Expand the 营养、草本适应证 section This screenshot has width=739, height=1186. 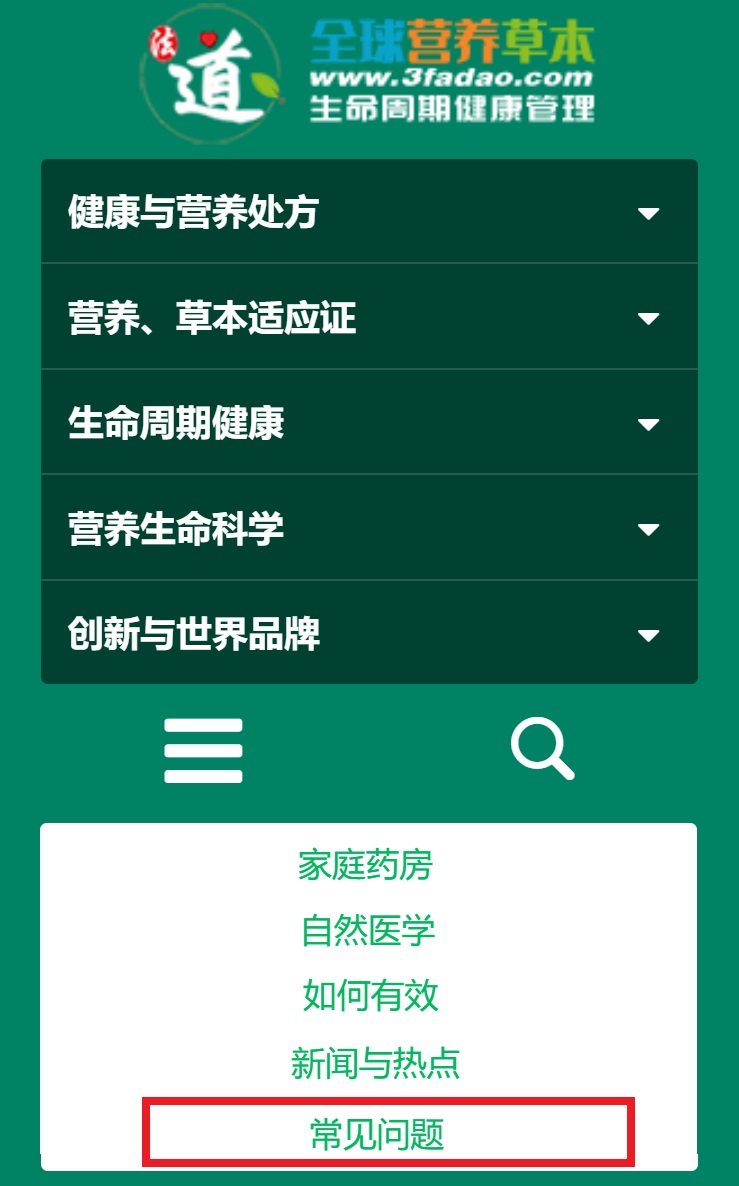pyautogui.click(x=369, y=317)
